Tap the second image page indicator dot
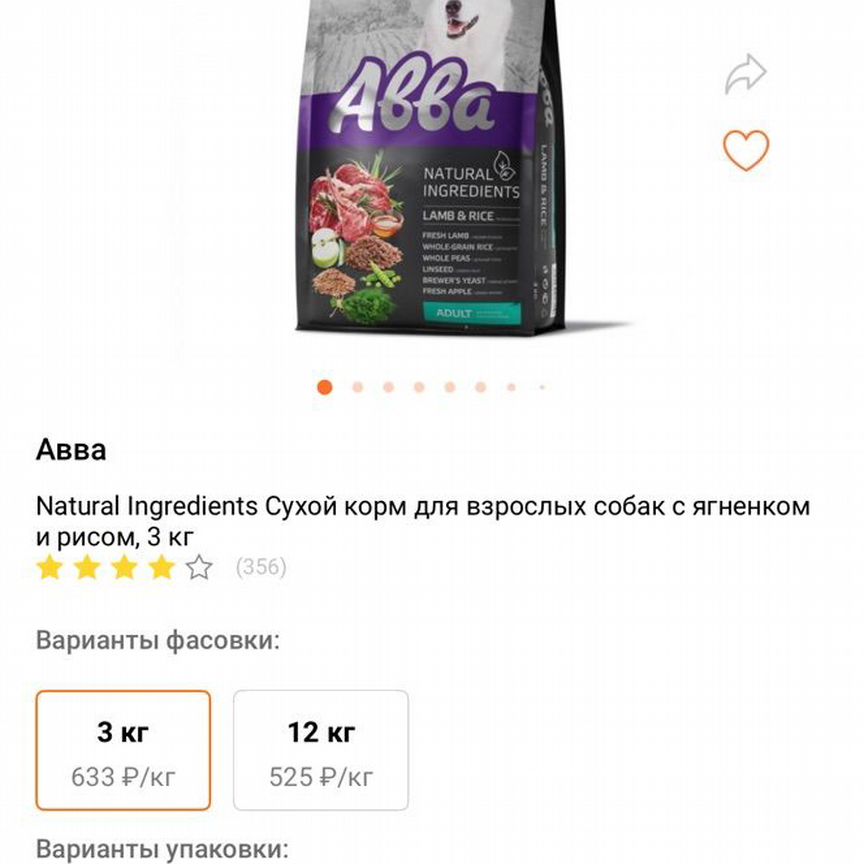This screenshot has height=864, width=864. click(x=357, y=387)
